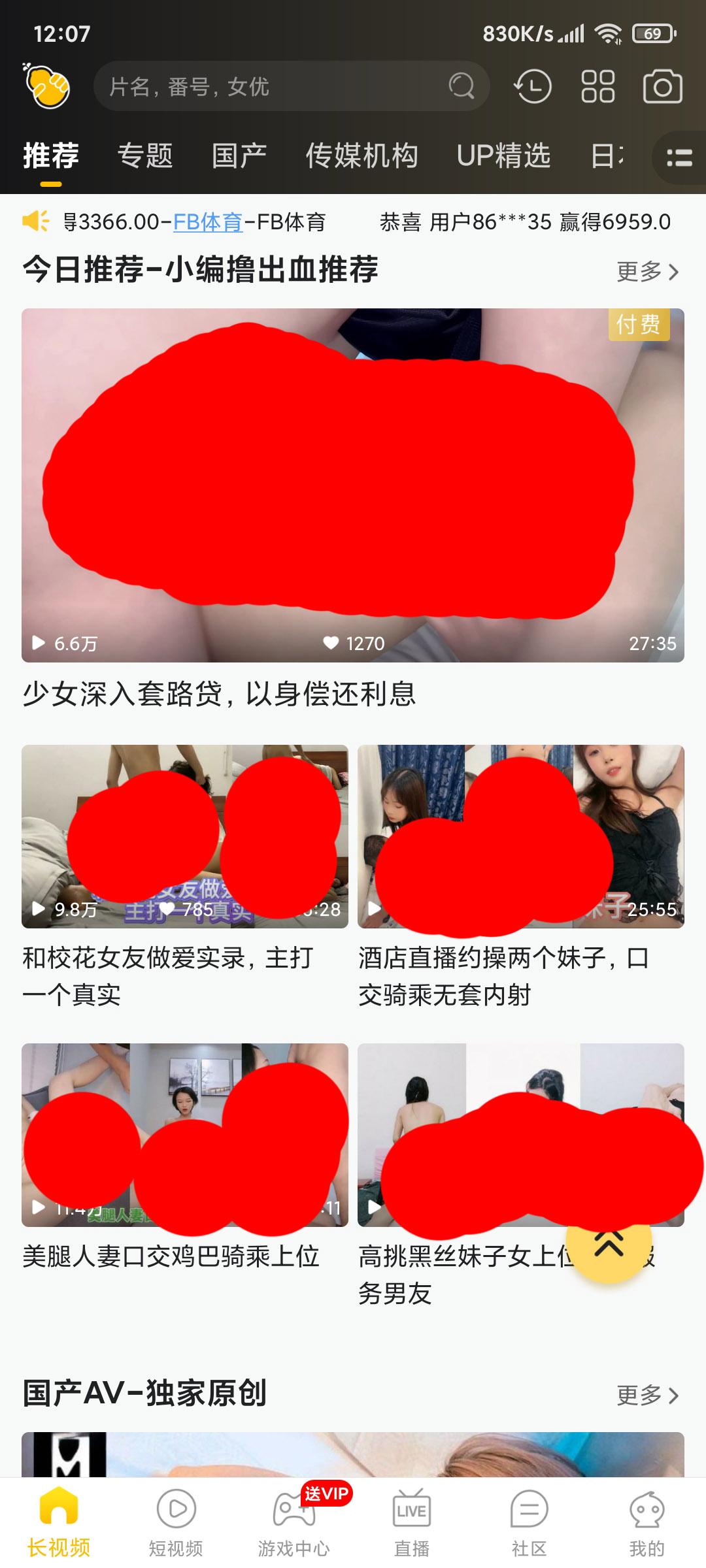Open the camera icon in the top bar
Screen dimensions: 706x1568
point(662,86)
